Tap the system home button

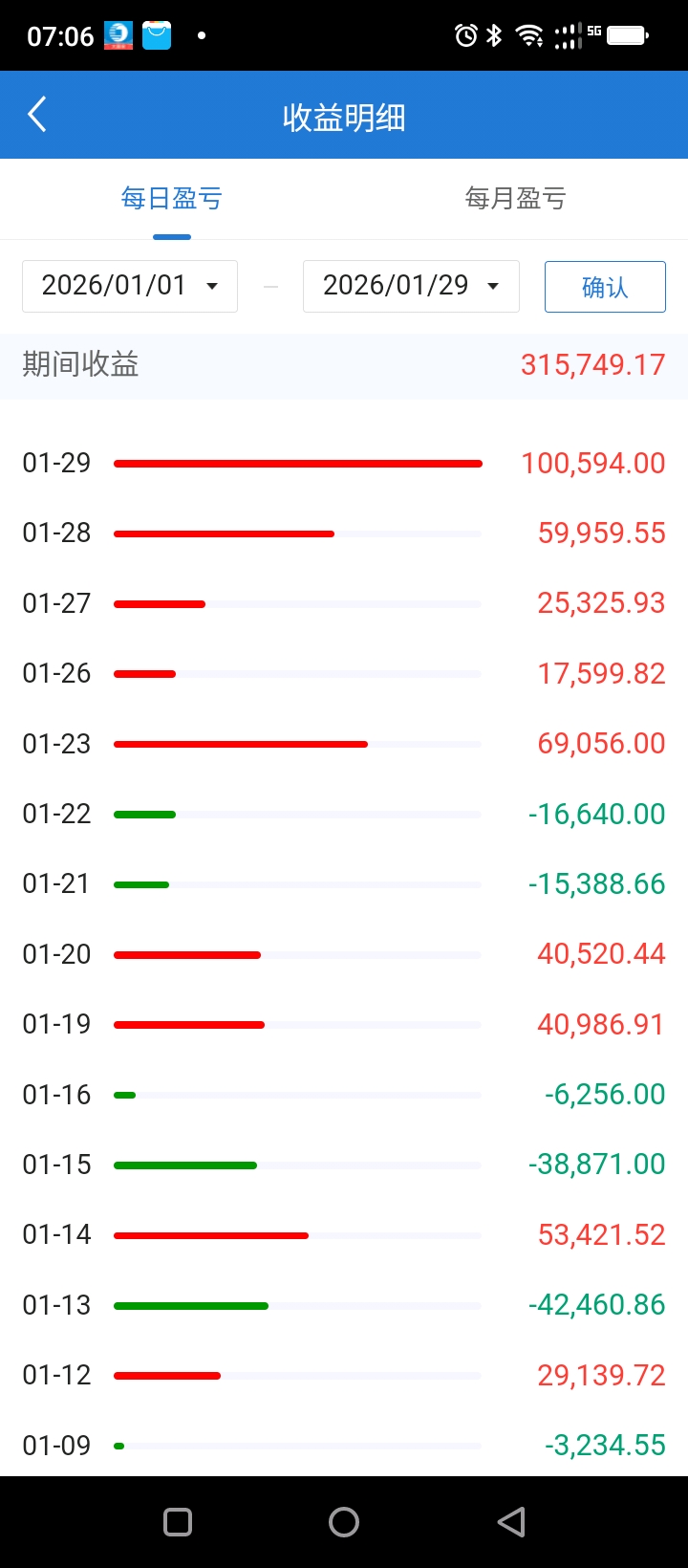pyautogui.click(x=344, y=1522)
